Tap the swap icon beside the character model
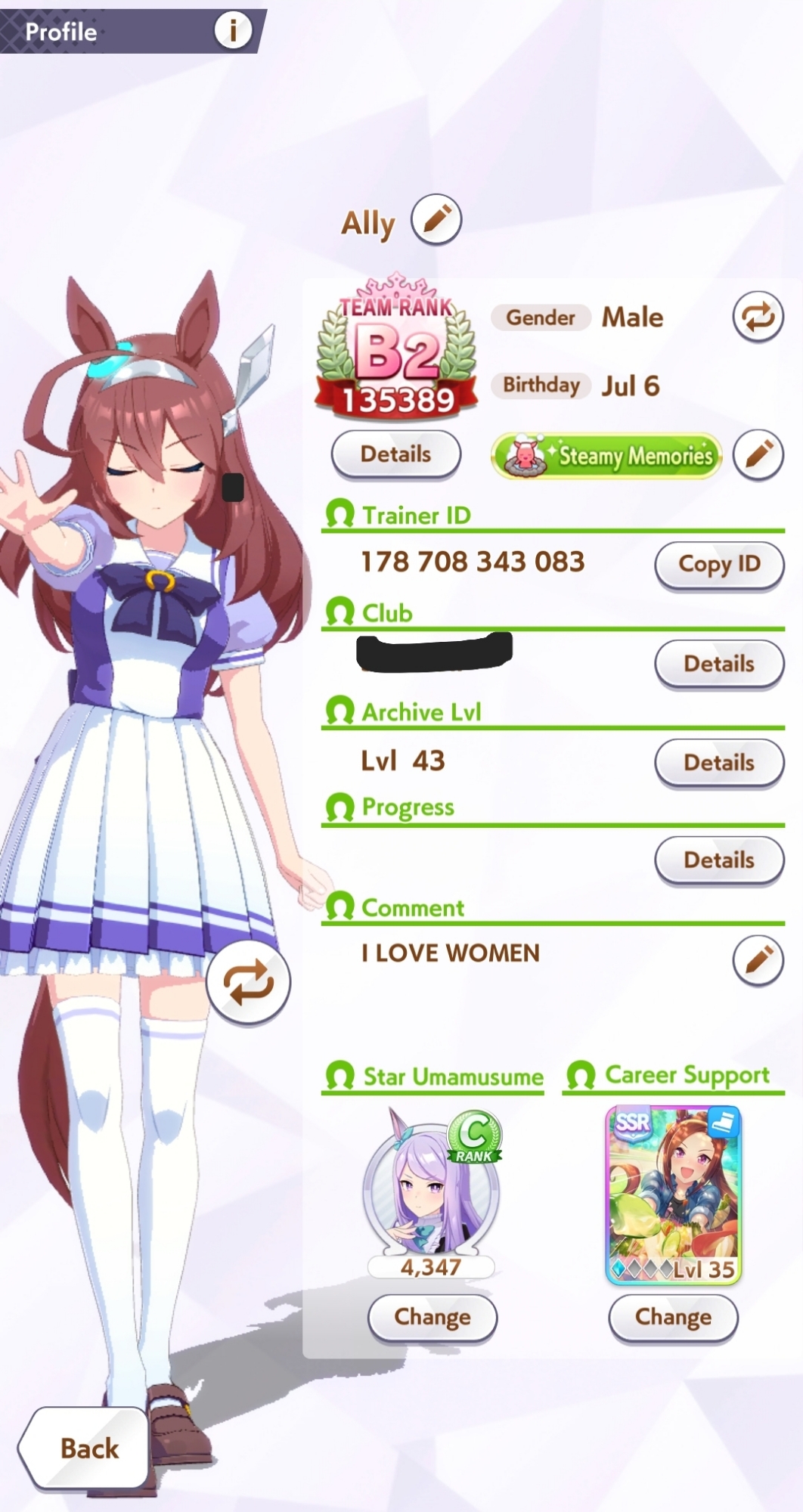This screenshot has height=1512, width=803. (x=248, y=982)
